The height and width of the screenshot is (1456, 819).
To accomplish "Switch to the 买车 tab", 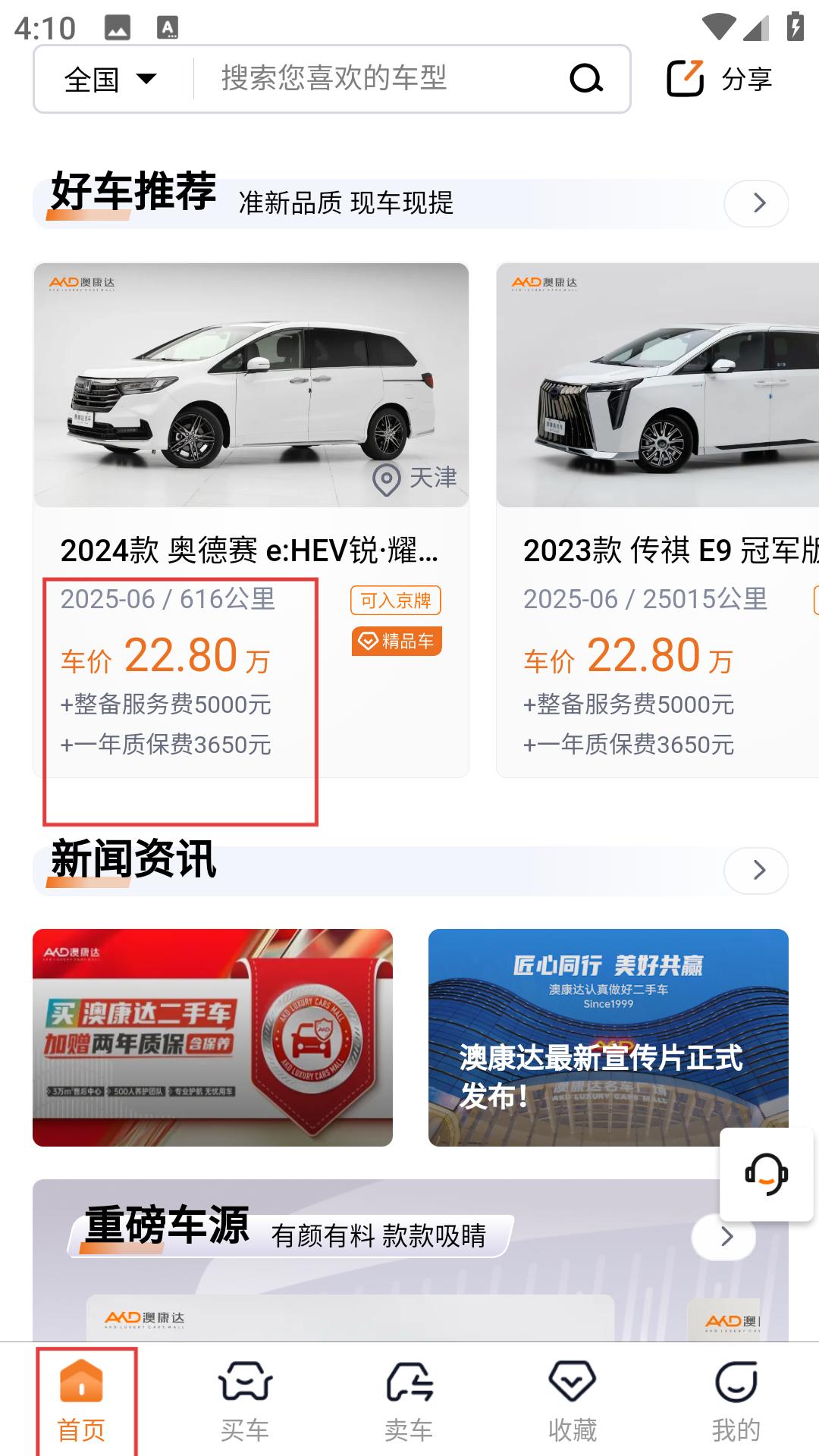I will pos(245,1400).
